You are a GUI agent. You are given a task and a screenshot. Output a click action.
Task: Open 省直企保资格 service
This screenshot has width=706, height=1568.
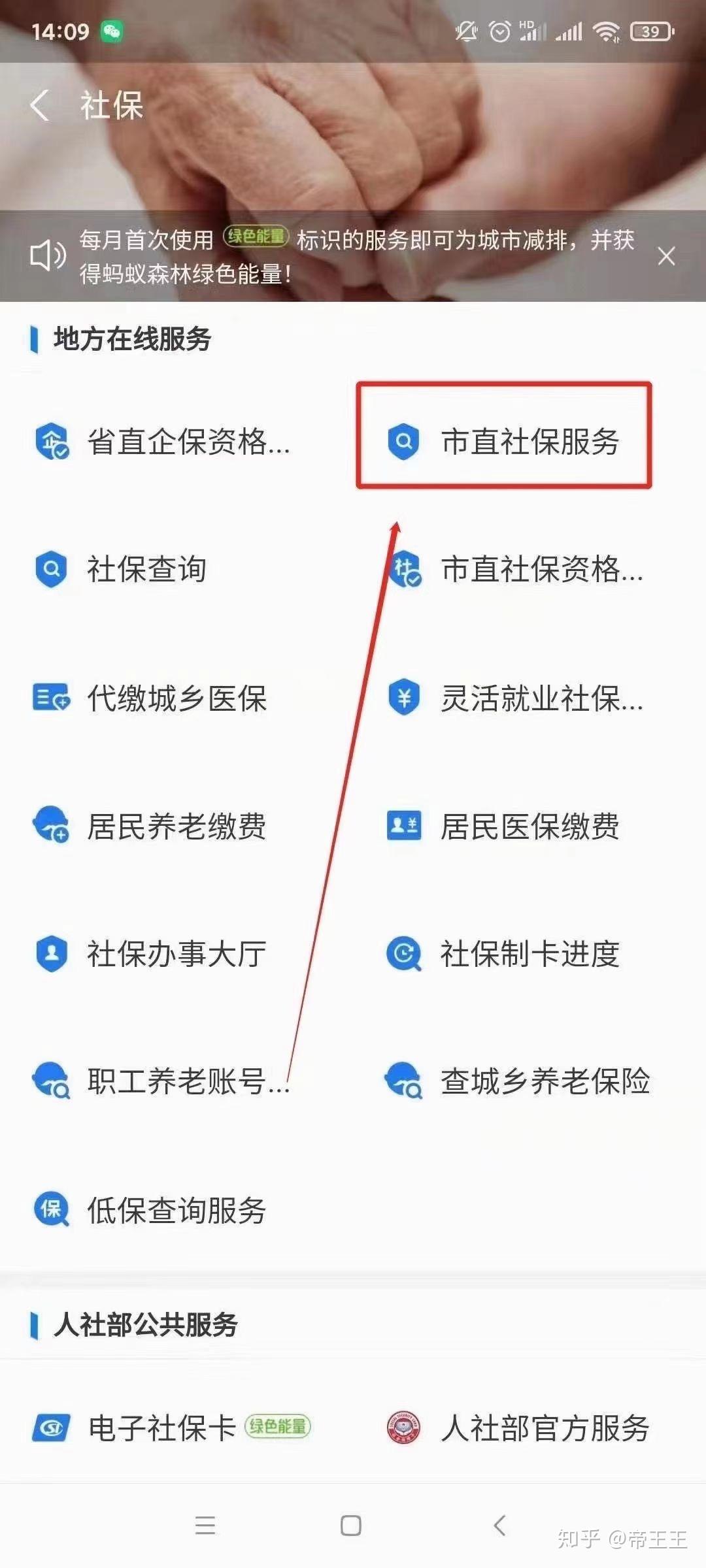pyautogui.click(x=163, y=442)
